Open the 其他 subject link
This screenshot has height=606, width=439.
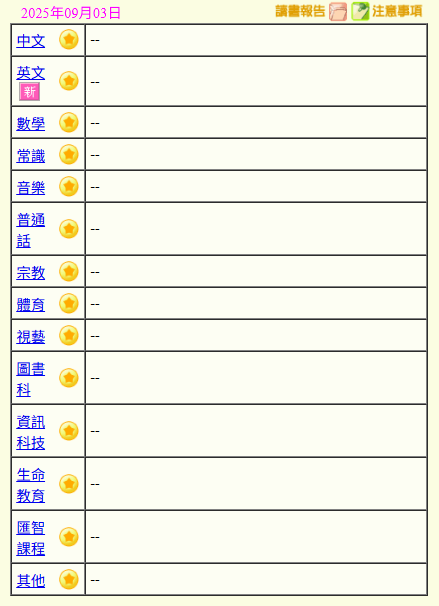(31, 580)
